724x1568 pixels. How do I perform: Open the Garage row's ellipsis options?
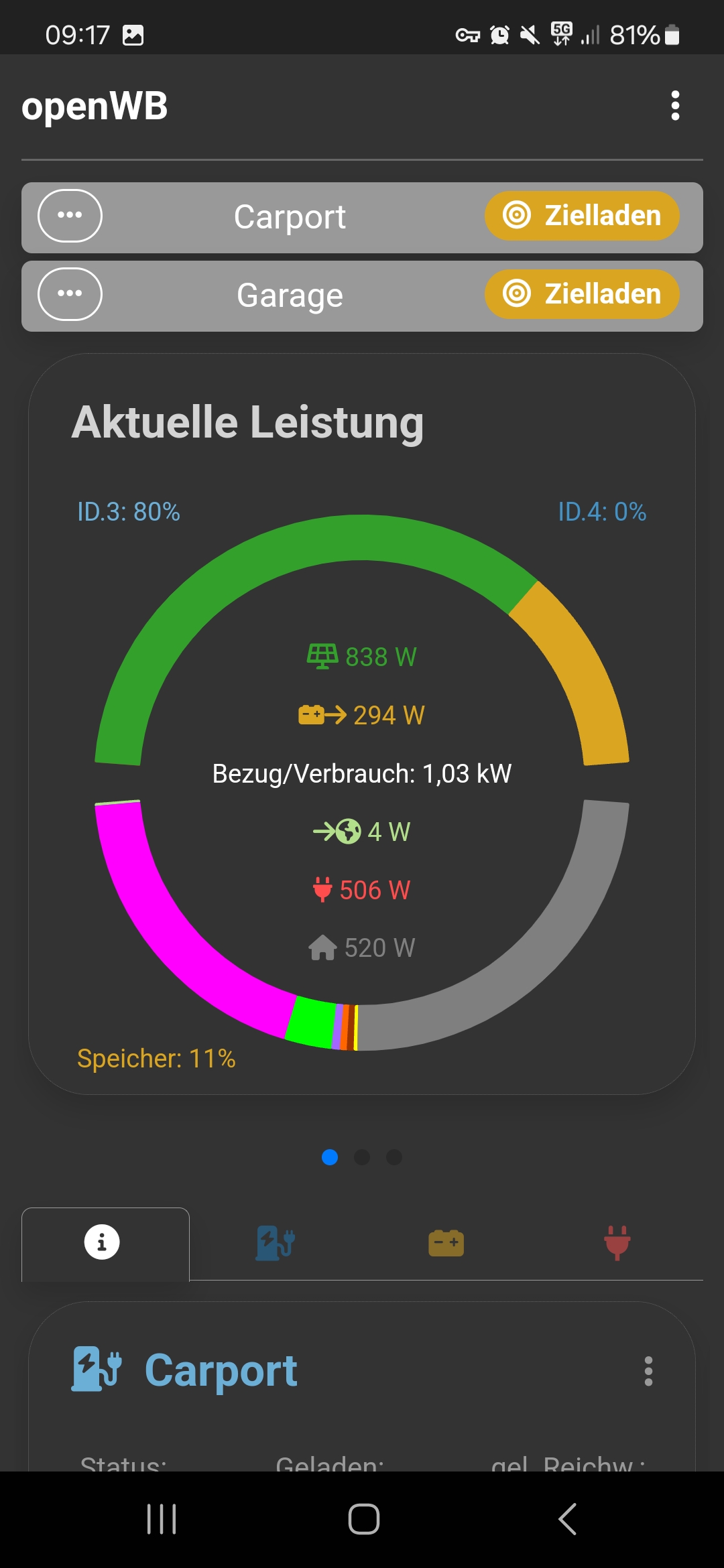[x=70, y=294]
